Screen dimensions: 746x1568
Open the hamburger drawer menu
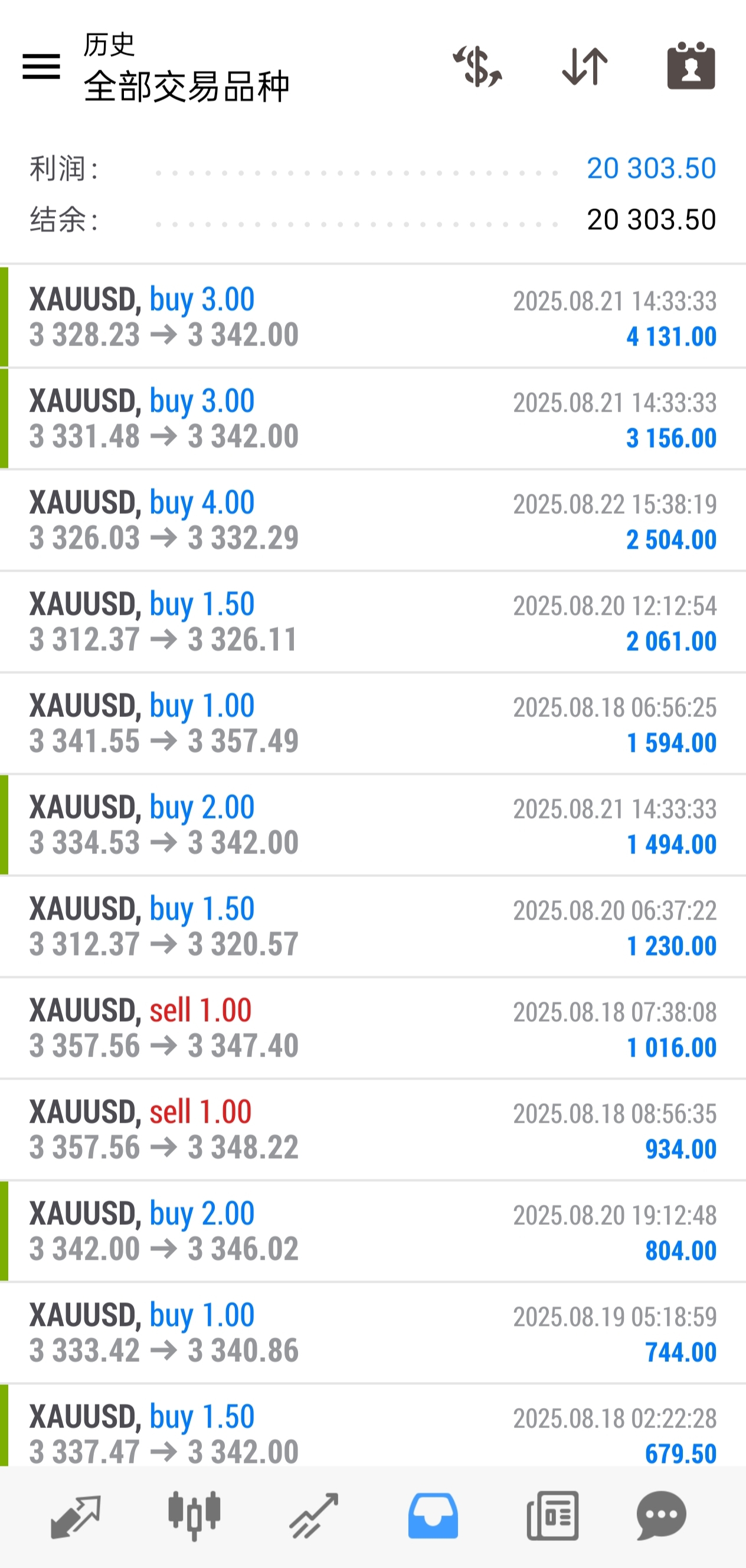click(x=41, y=66)
